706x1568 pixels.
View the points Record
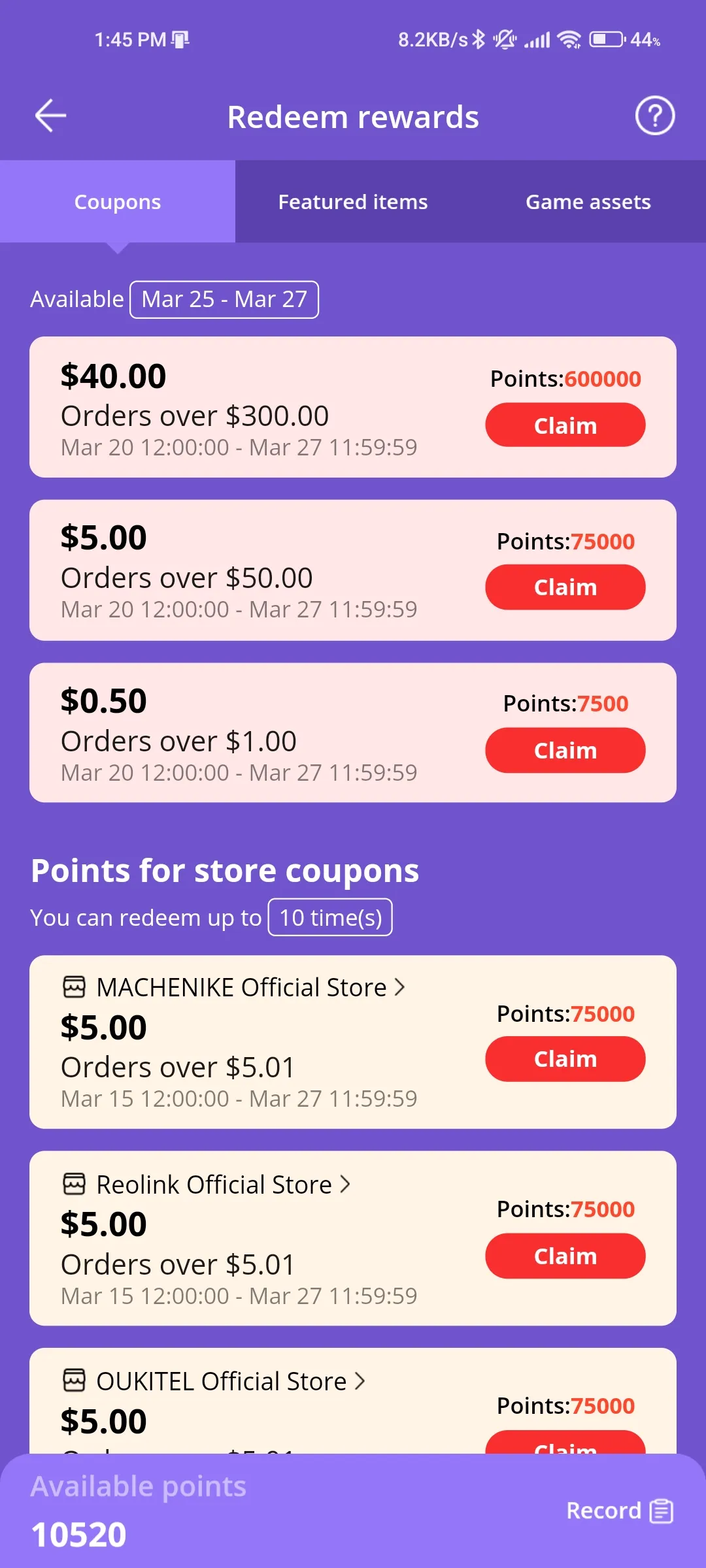pos(618,1511)
